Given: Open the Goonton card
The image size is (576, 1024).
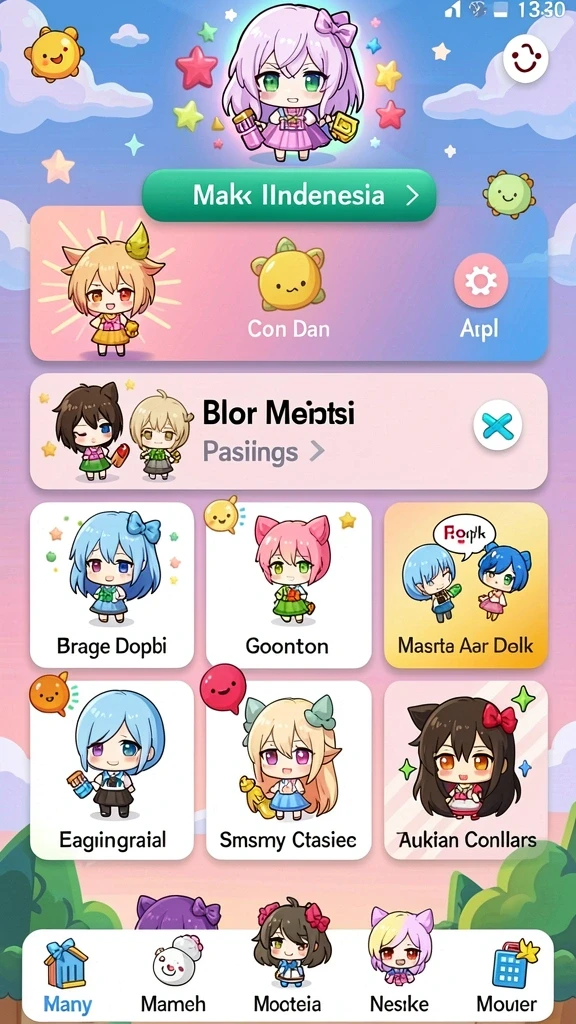Looking at the screenshot, I should pos(288,584).
